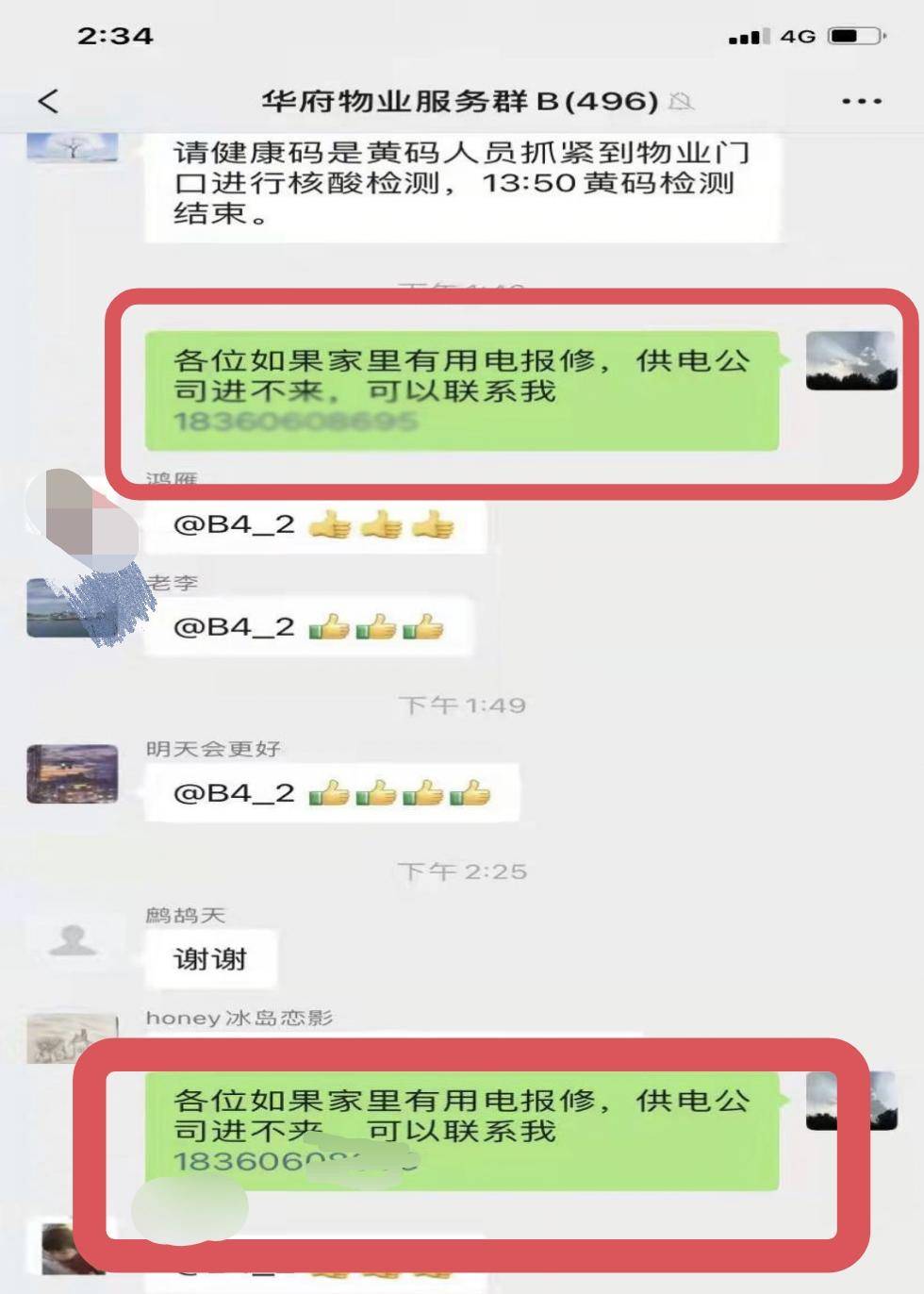
Task: Tap the phone number in first green message
Action: point(295,421)
